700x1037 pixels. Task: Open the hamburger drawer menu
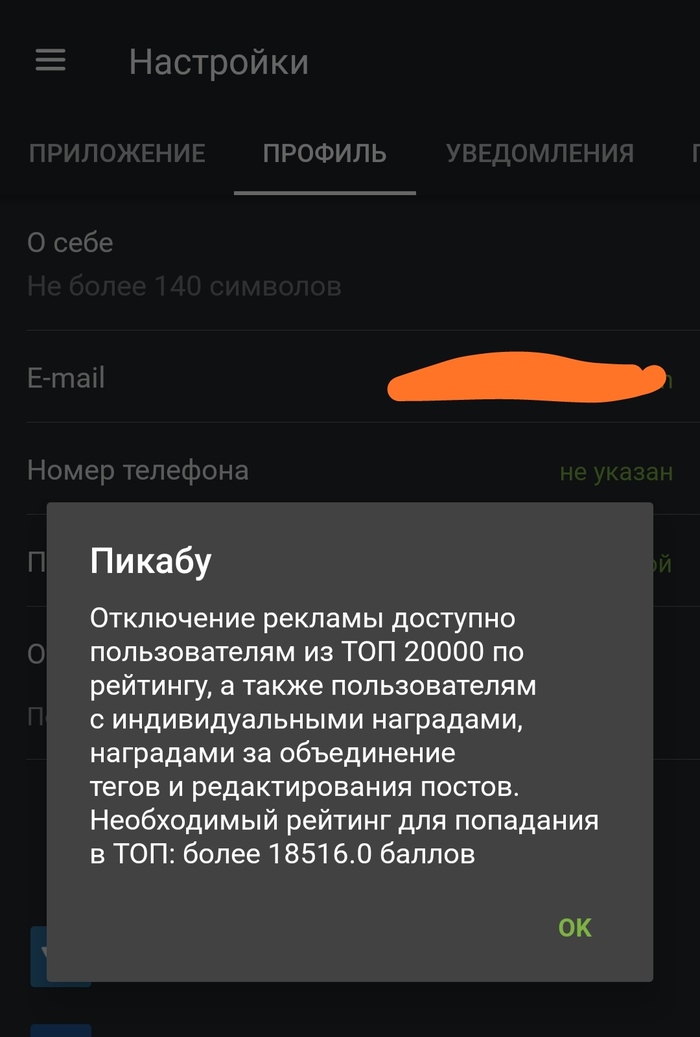(50, 61)
